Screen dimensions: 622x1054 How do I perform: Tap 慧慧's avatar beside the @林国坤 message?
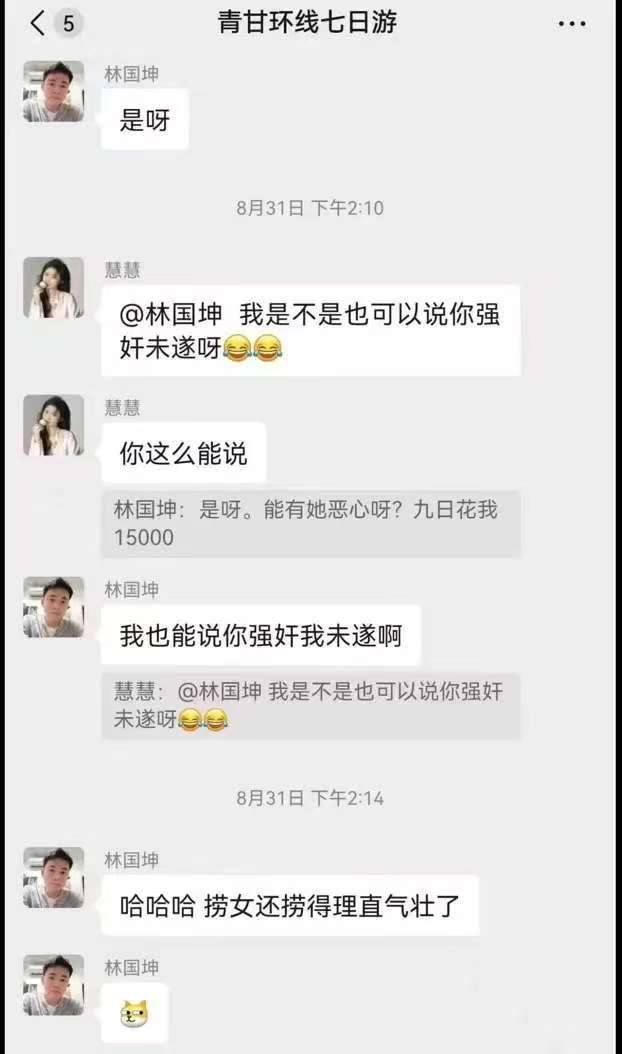tap(53, 288)
